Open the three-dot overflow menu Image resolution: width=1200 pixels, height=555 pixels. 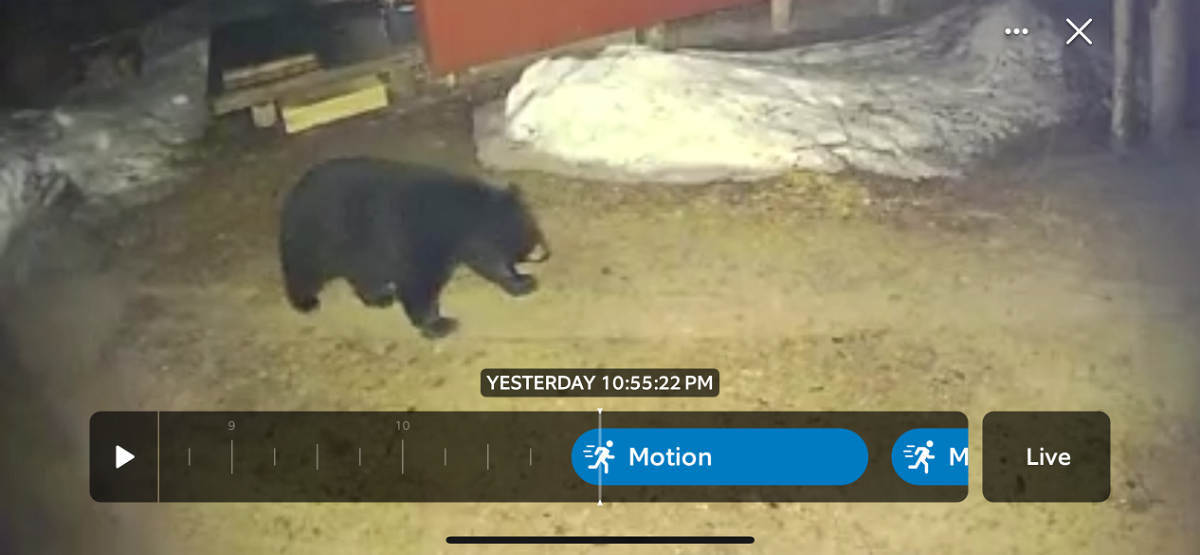click(1016, 32)
